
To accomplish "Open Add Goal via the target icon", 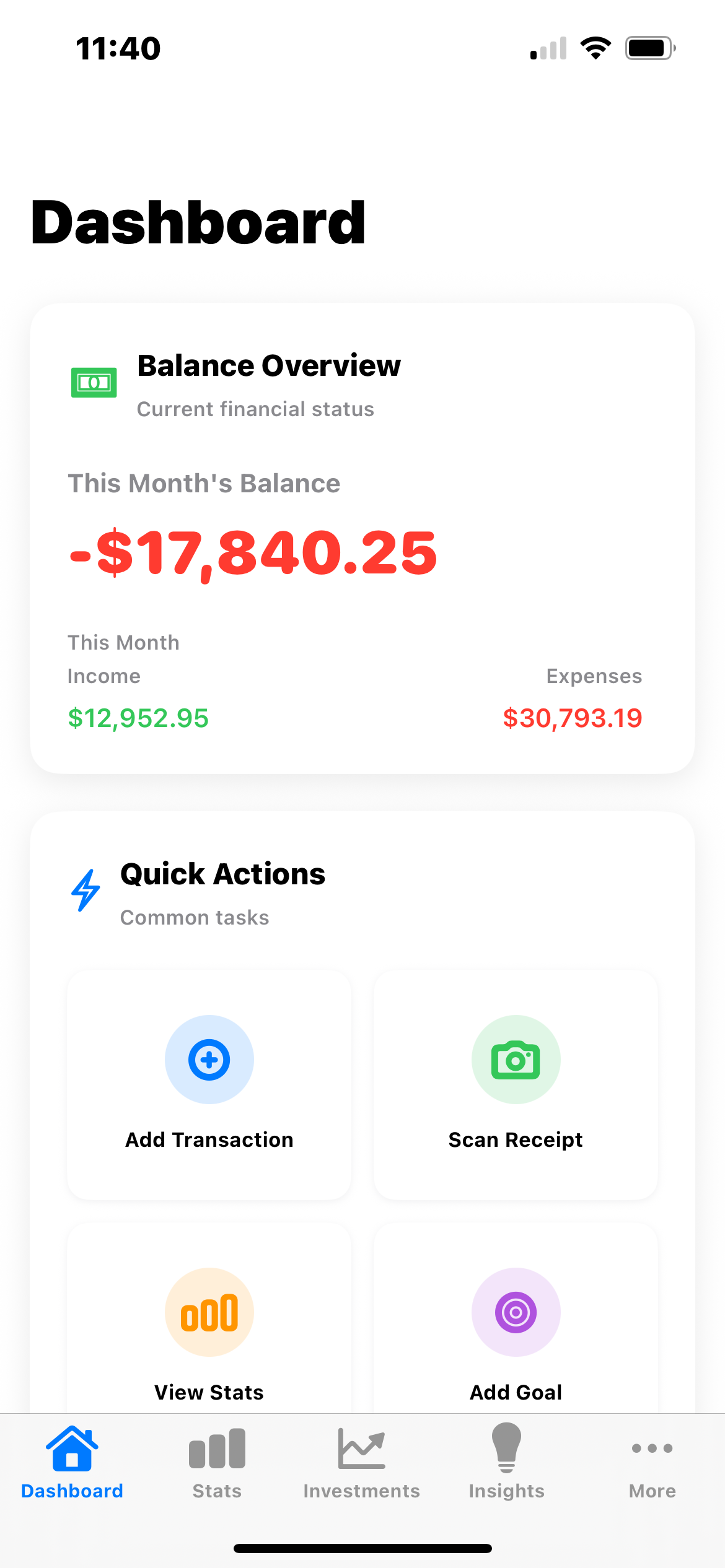I will click(x=516, y=1313).
